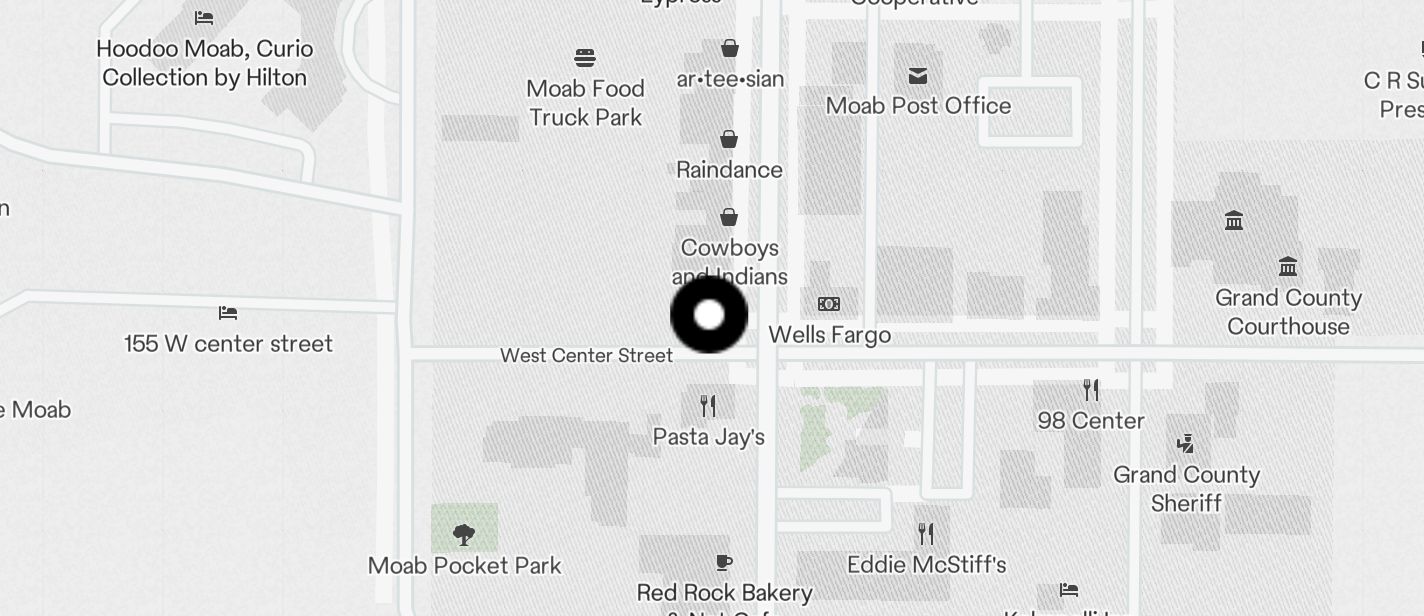
Task: Select the Red Rock Bakery cafe marker
Action: click(x=725, y=563)
